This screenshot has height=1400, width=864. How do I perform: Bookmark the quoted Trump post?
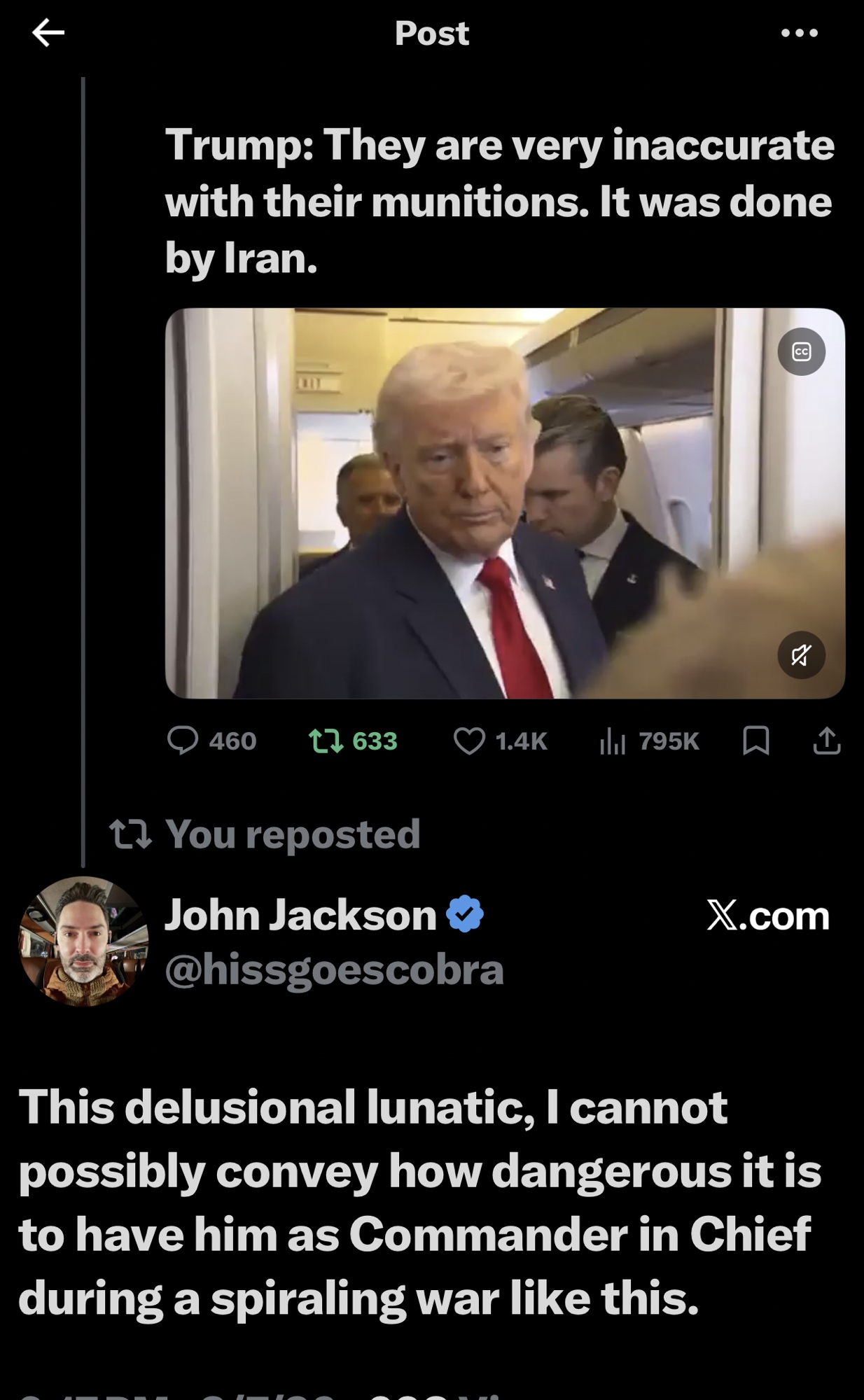[x=755, y=741]
